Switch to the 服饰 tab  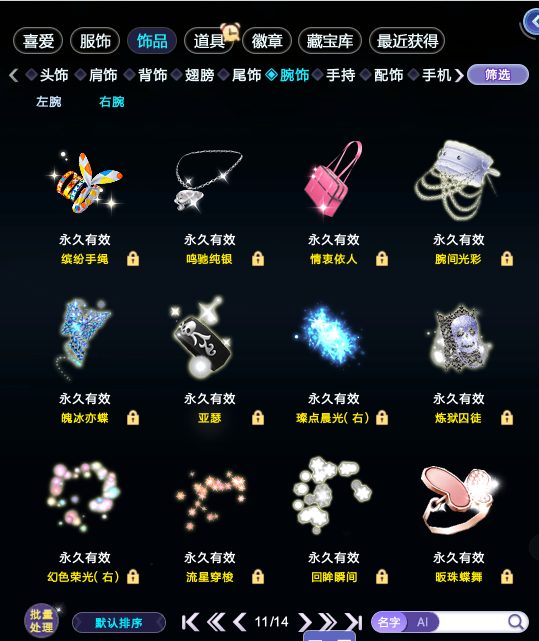tap(95, 41)
